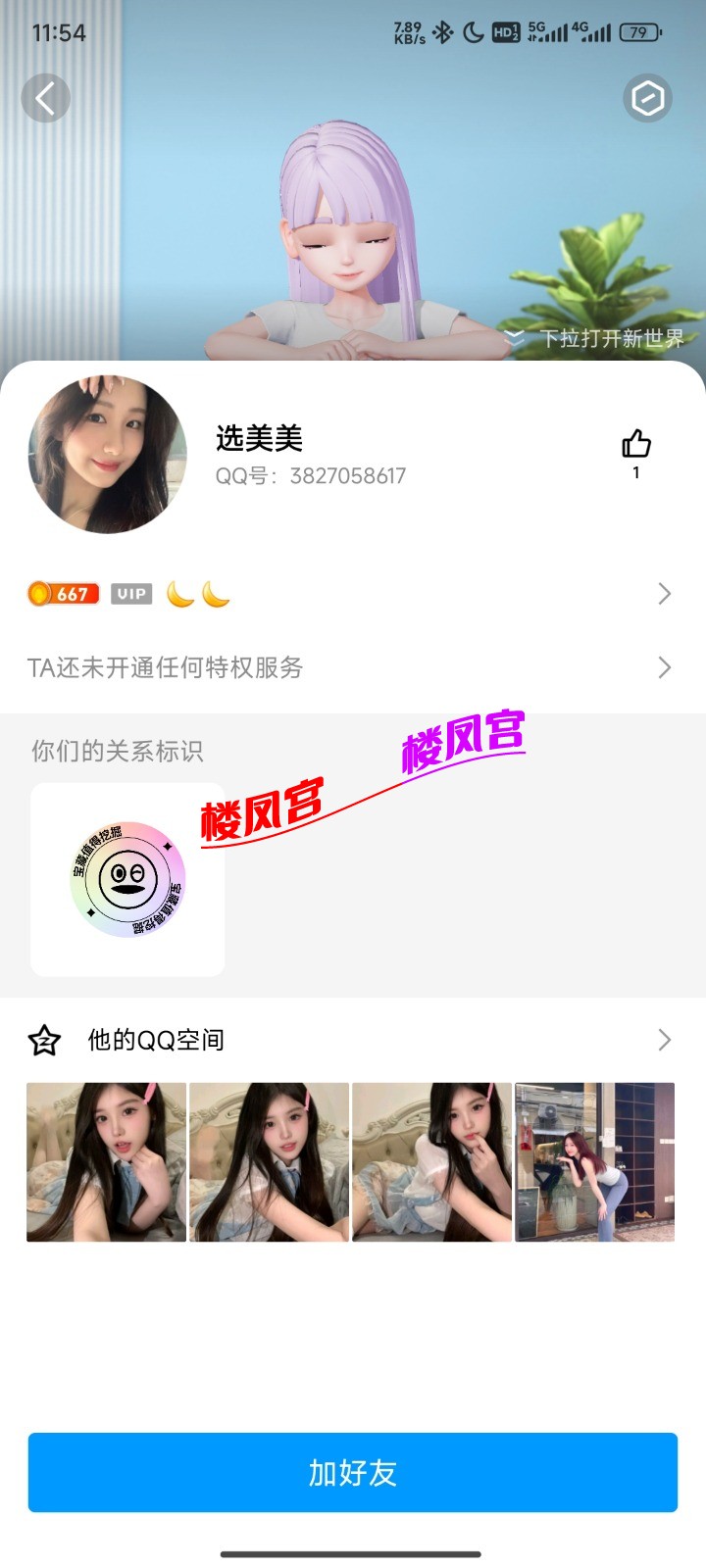706x1568 pixels.
Task: View the fourth QQ空间 photo
Action: point(594,1162)
